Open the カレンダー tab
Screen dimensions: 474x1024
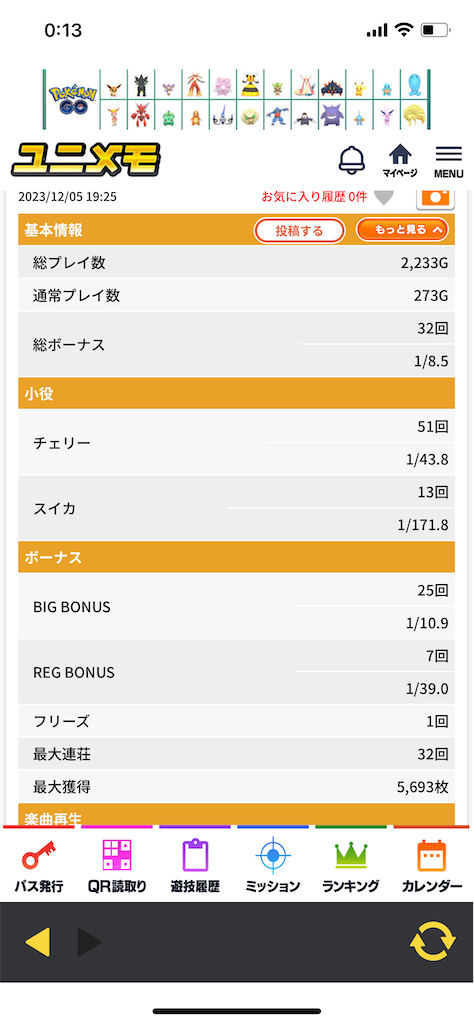pyautogui.click(x=431, y=866)
